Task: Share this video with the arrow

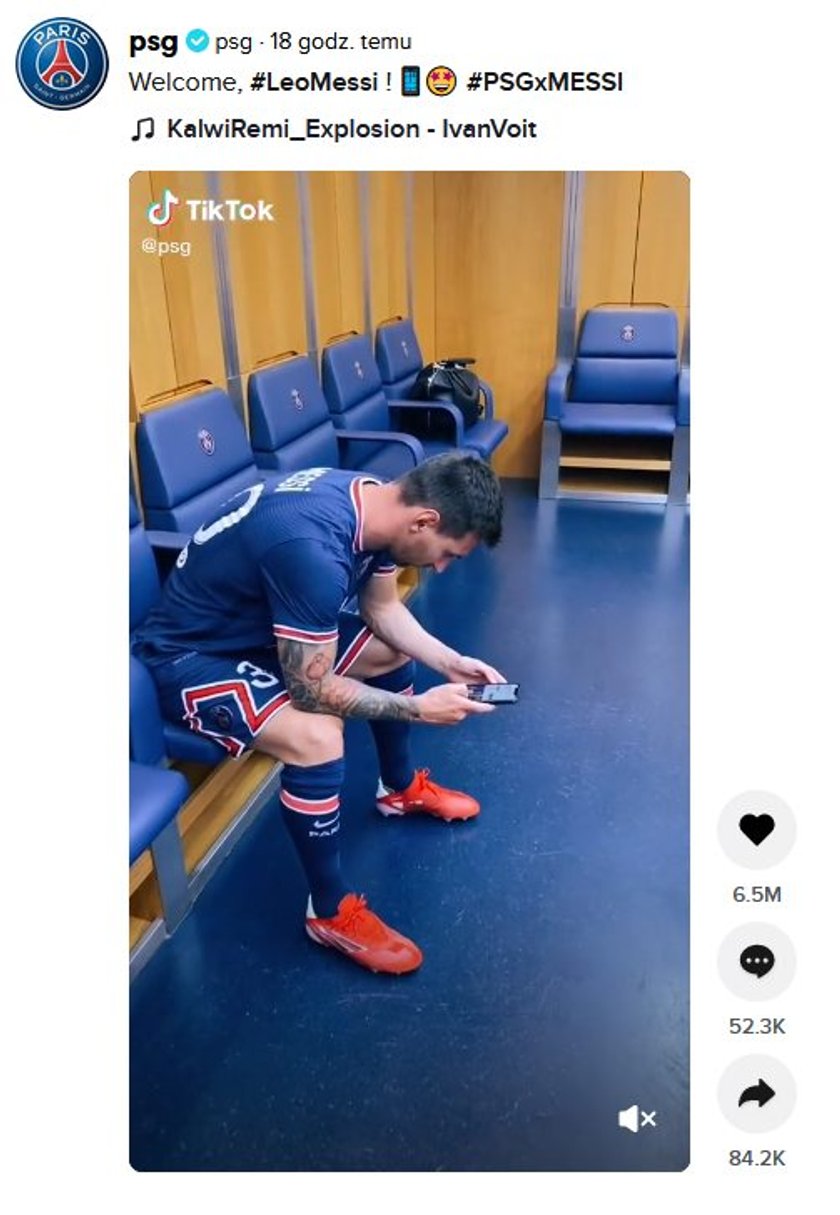Action: tap(757, 1094)
